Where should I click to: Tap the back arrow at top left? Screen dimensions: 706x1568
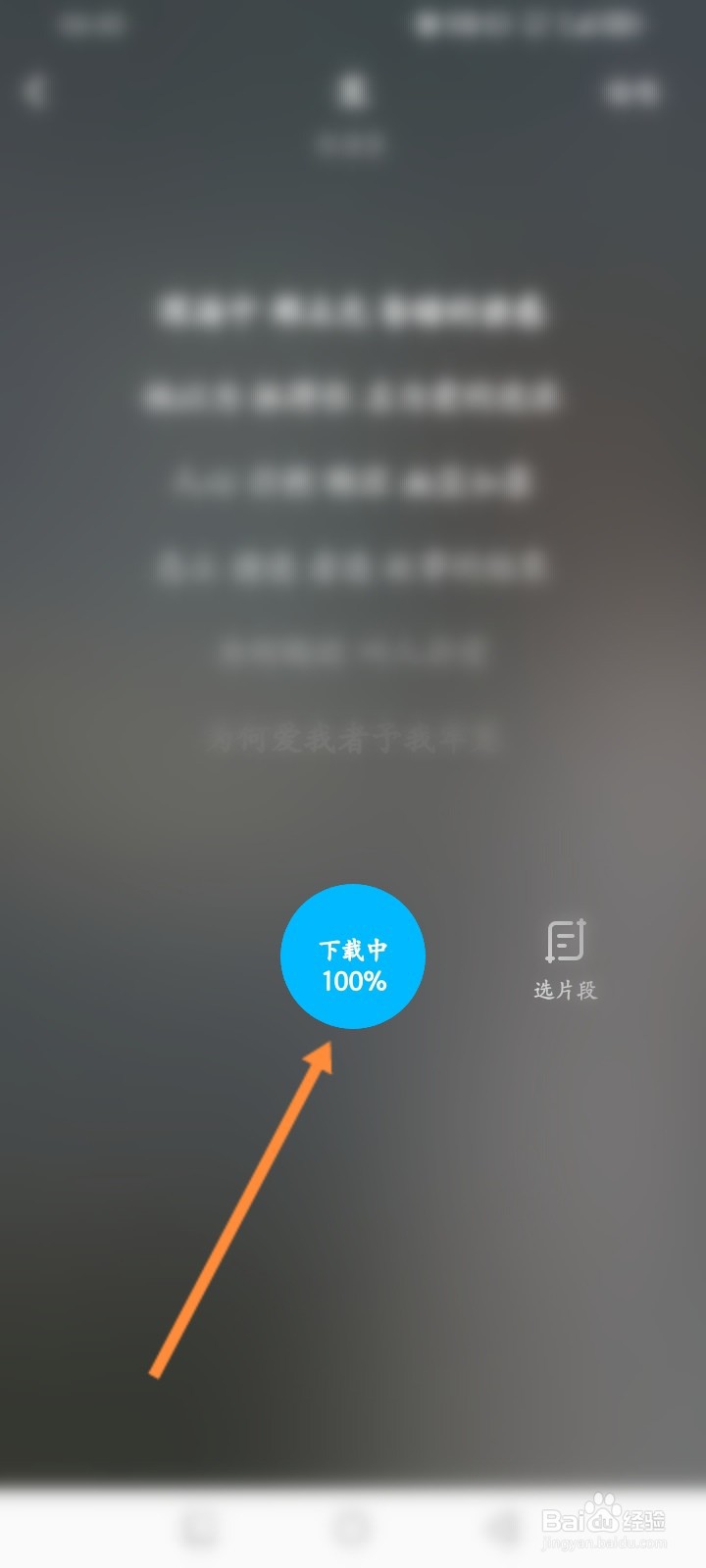pos(35,93)
